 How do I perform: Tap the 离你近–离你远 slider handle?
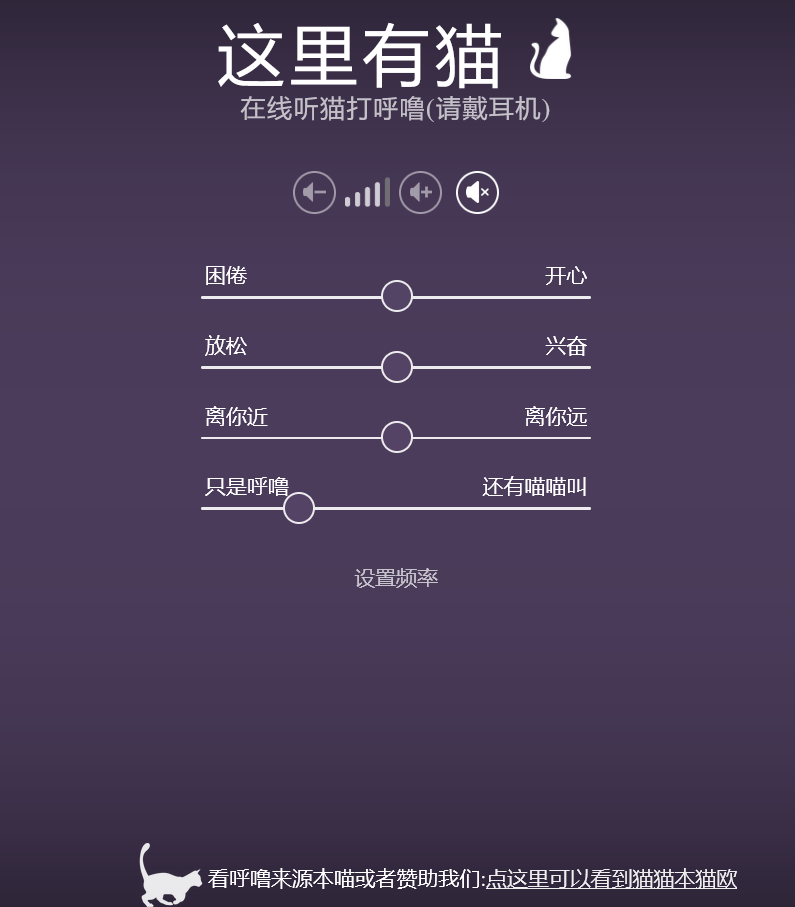coord(397,437)
